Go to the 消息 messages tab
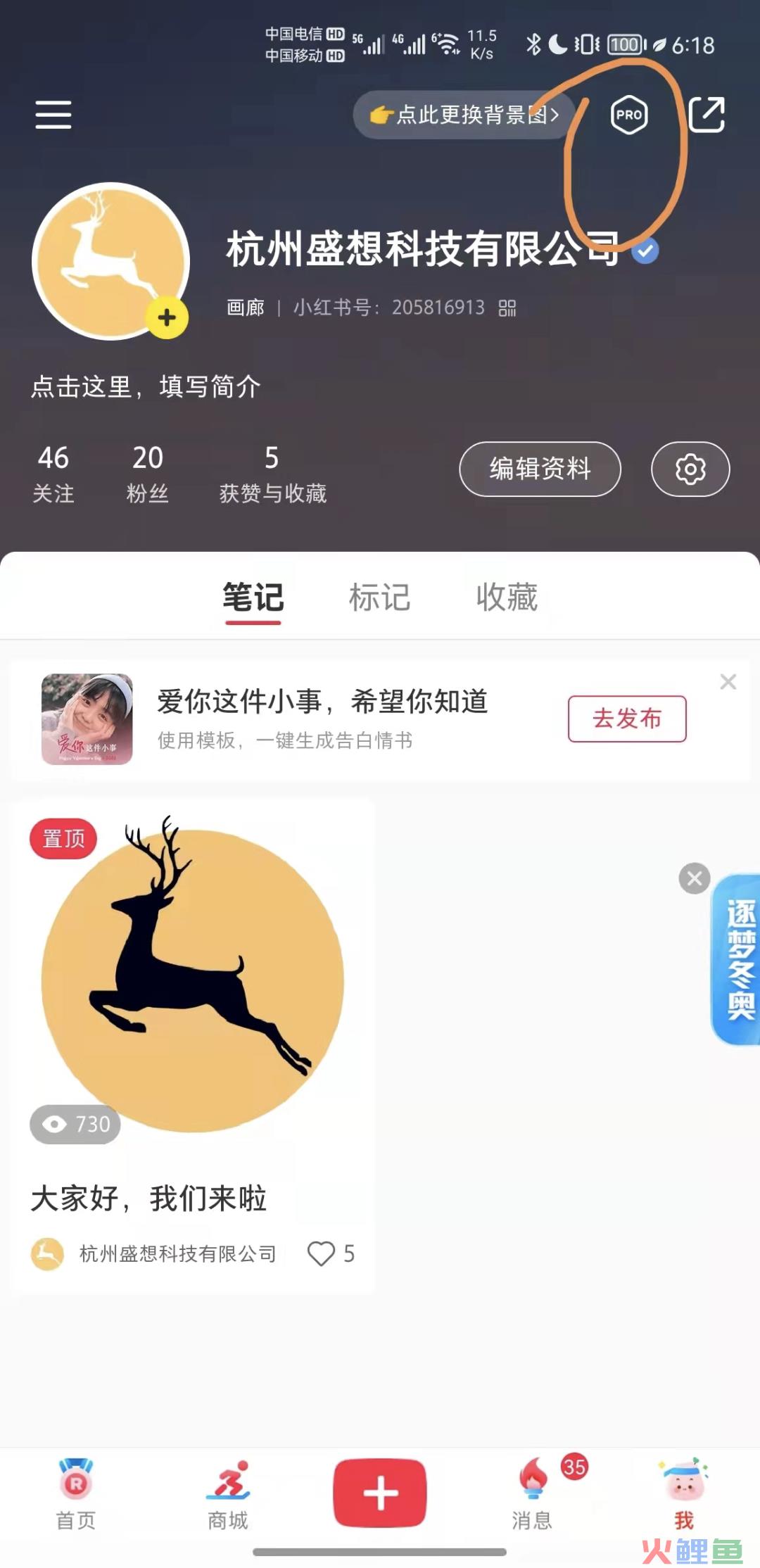Viewport: 760px width, 1568px height. (x=533, y=1493)
